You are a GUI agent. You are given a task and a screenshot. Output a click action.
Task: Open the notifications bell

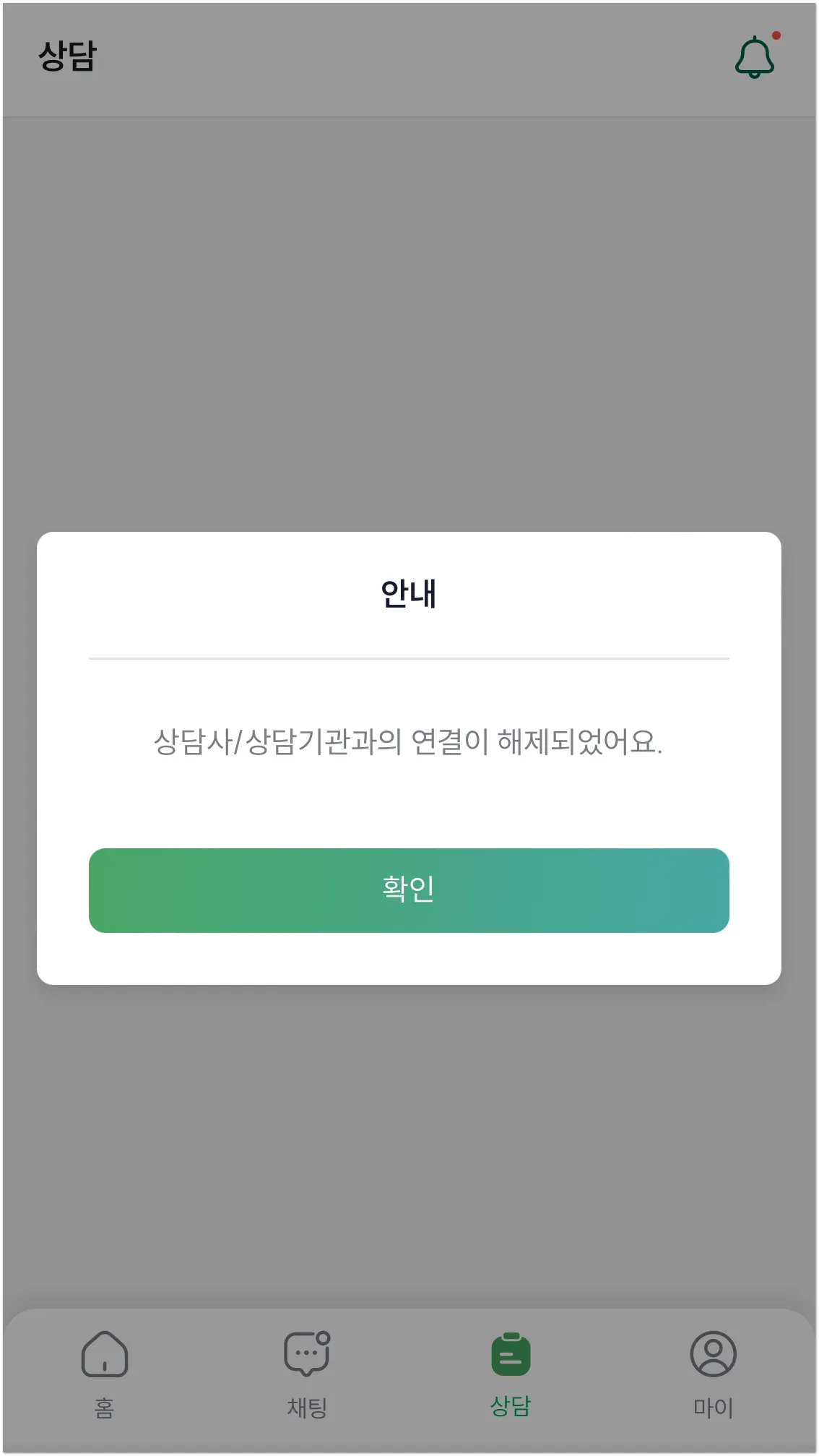[755, 57]
